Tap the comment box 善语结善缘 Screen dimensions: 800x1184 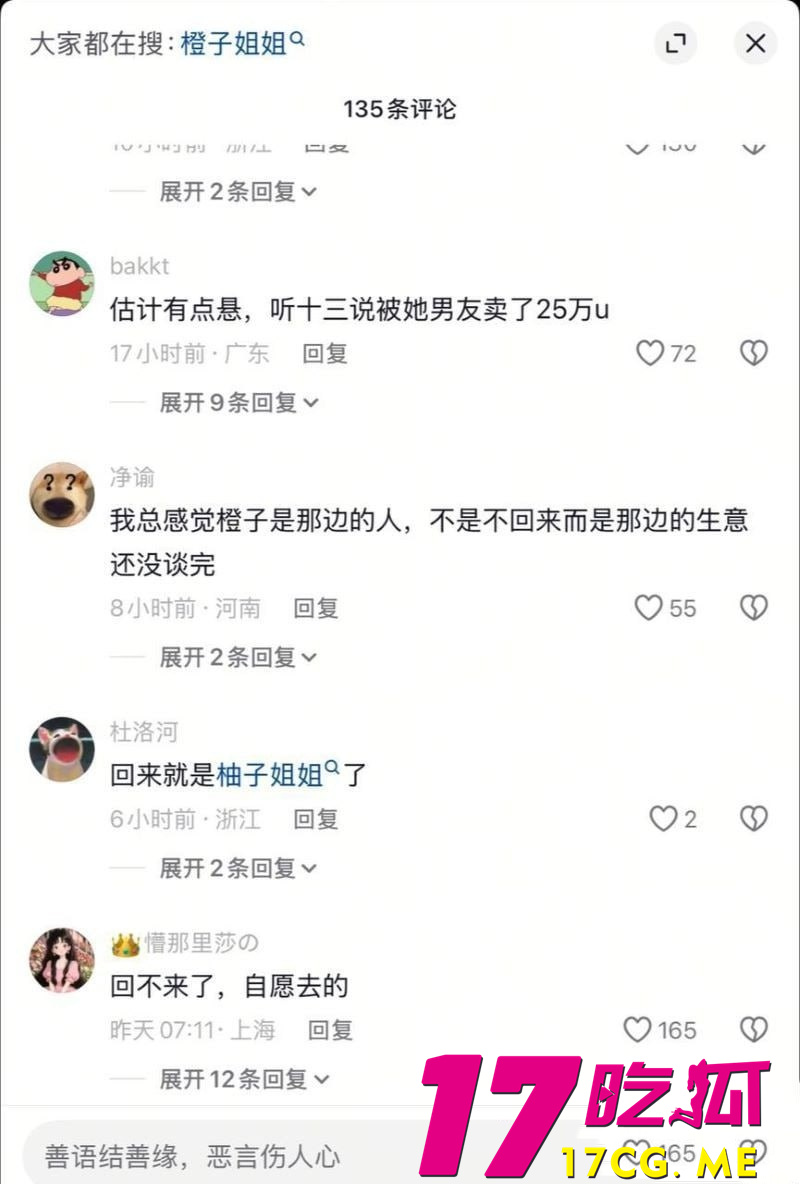coord(200,1157)
